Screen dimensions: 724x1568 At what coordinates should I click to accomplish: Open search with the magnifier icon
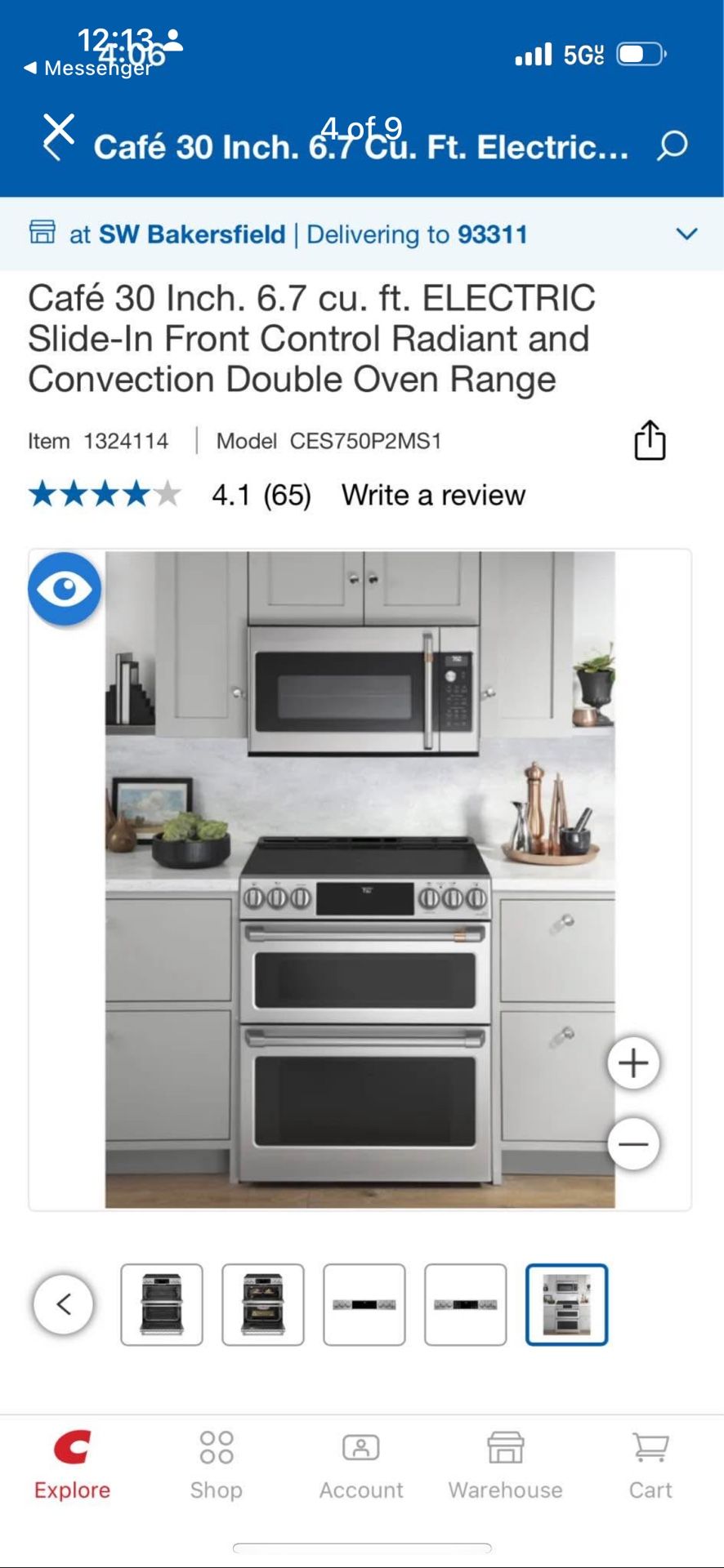pyautogui.click(x=673, y=146)
